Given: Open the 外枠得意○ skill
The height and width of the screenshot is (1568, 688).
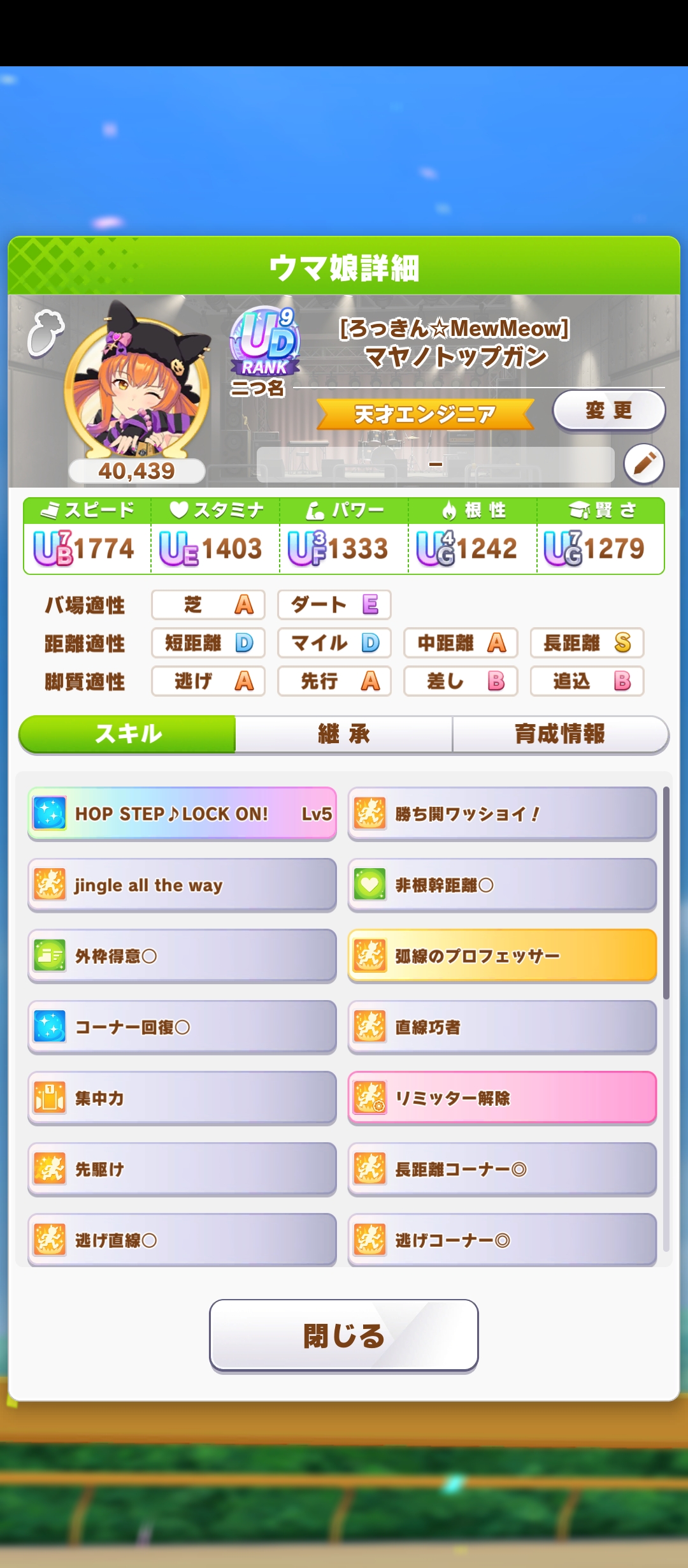Looking at the screenshot, I should coord(182,956).
